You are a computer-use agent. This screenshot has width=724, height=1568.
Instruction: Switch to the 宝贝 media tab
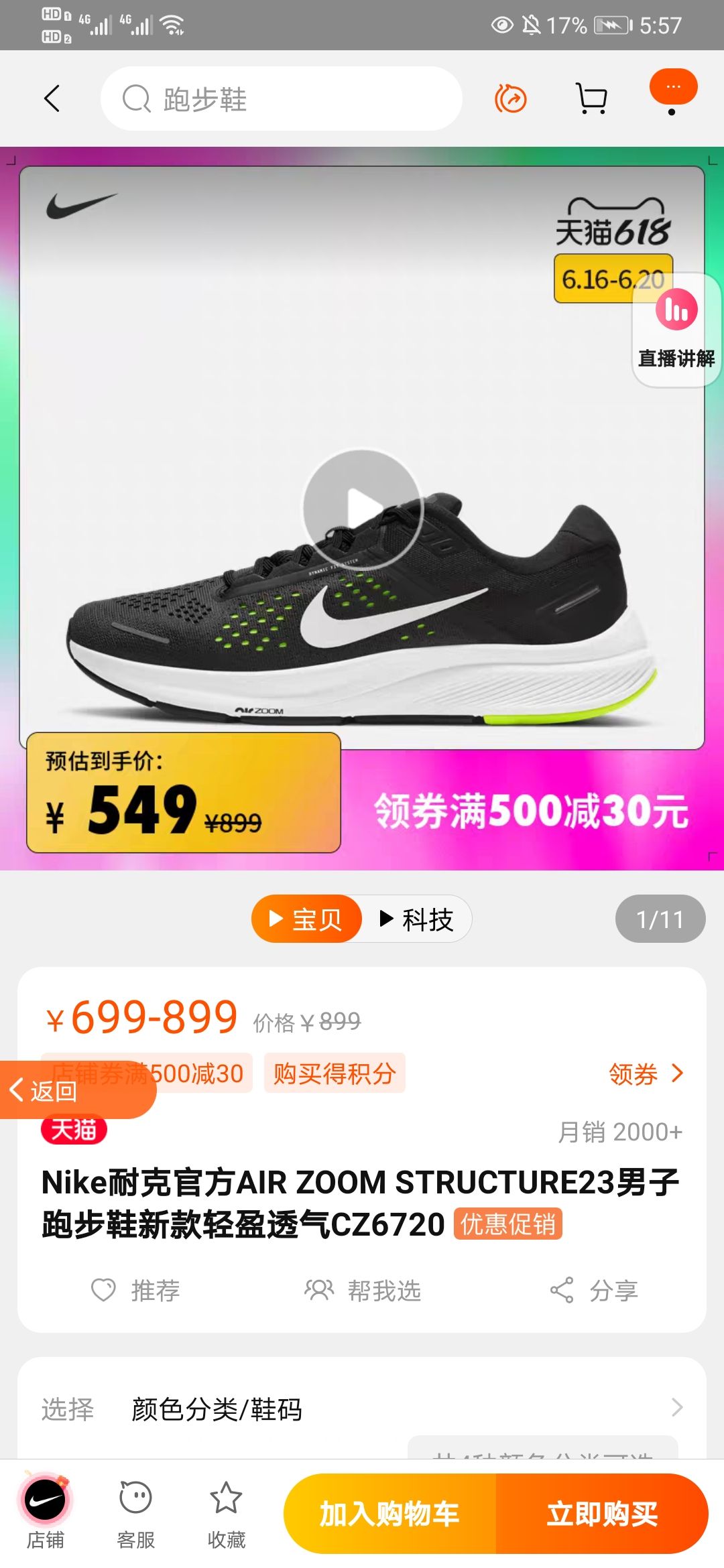(306, 919)
